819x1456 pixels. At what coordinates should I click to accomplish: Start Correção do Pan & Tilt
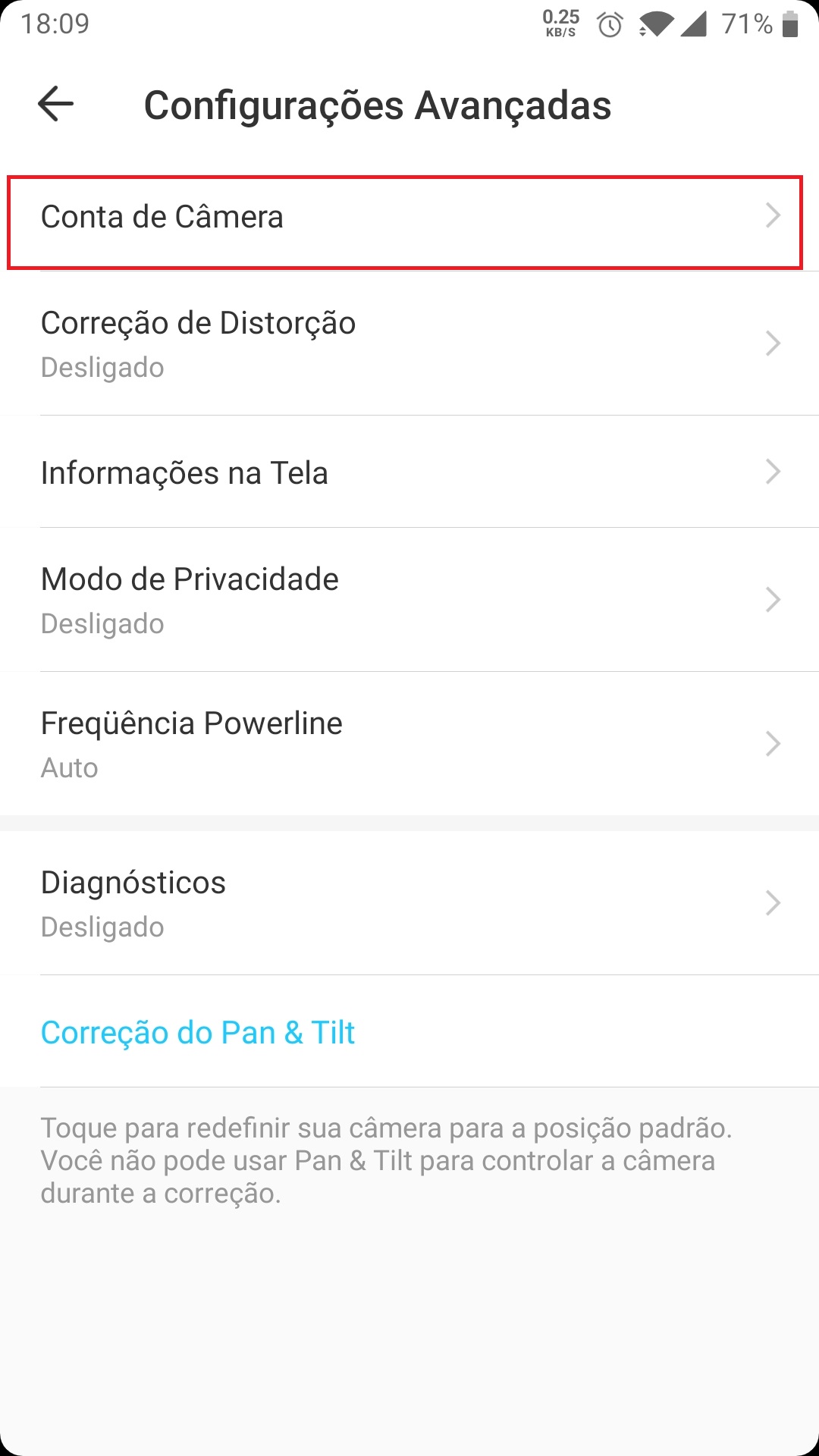click(x=198, y=1032)
